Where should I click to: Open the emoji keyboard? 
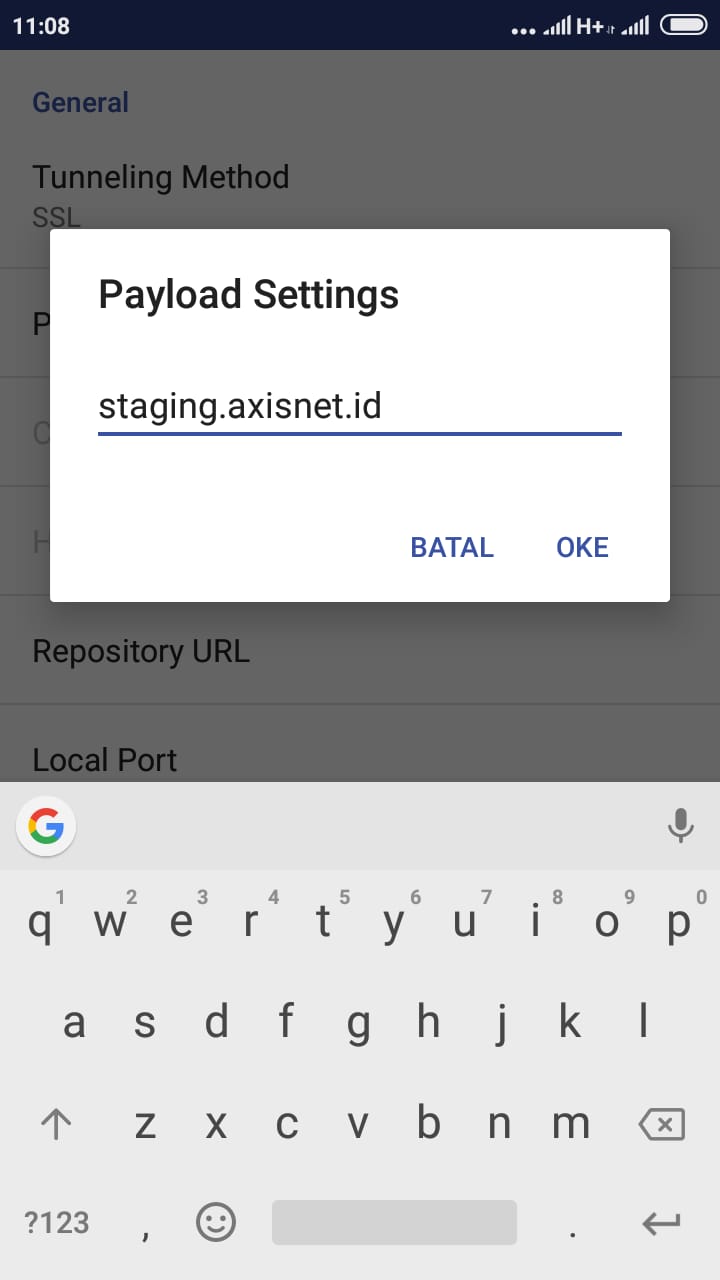point(215,1222)
